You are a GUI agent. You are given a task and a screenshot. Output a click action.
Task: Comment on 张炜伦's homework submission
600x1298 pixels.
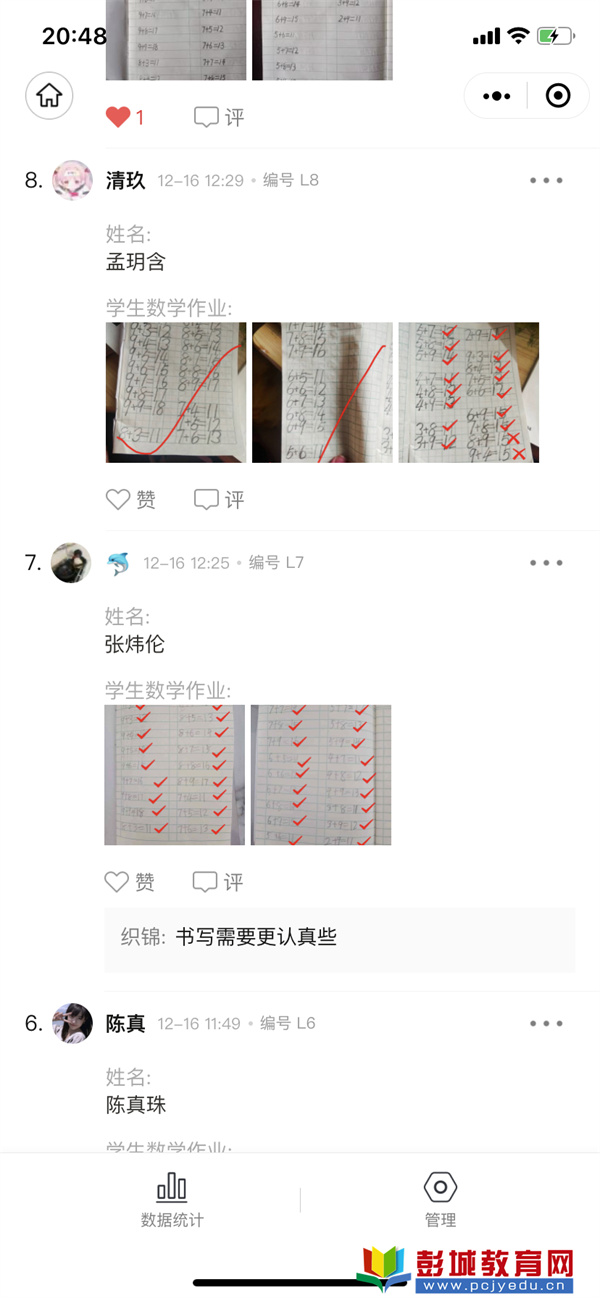(x=218, y=881)
